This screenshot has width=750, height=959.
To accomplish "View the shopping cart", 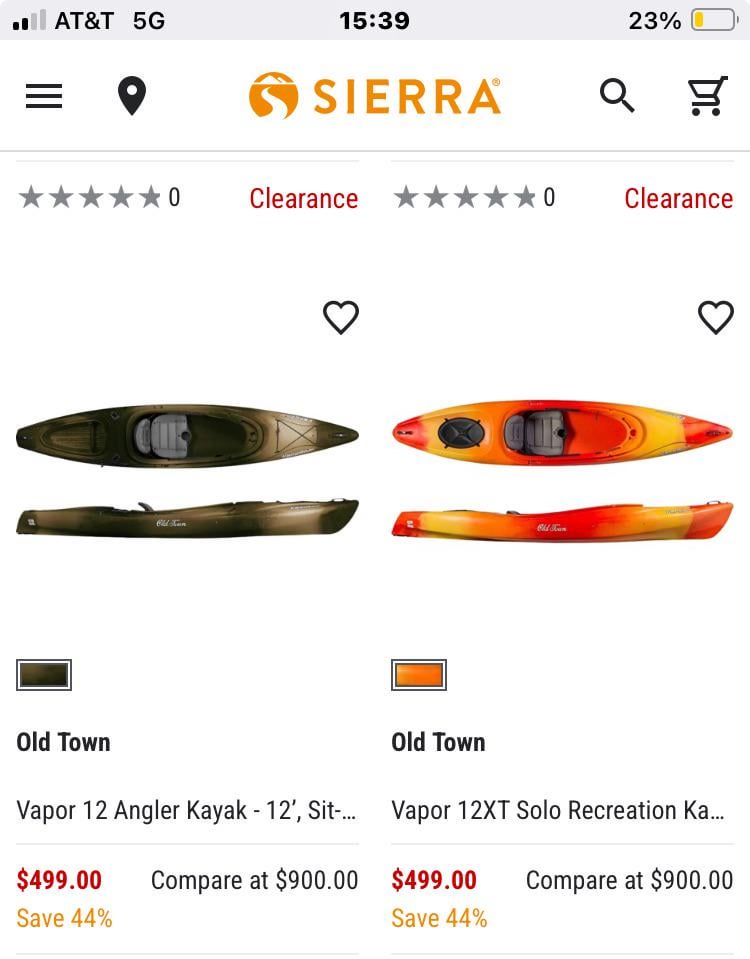I will click(707, 96).
